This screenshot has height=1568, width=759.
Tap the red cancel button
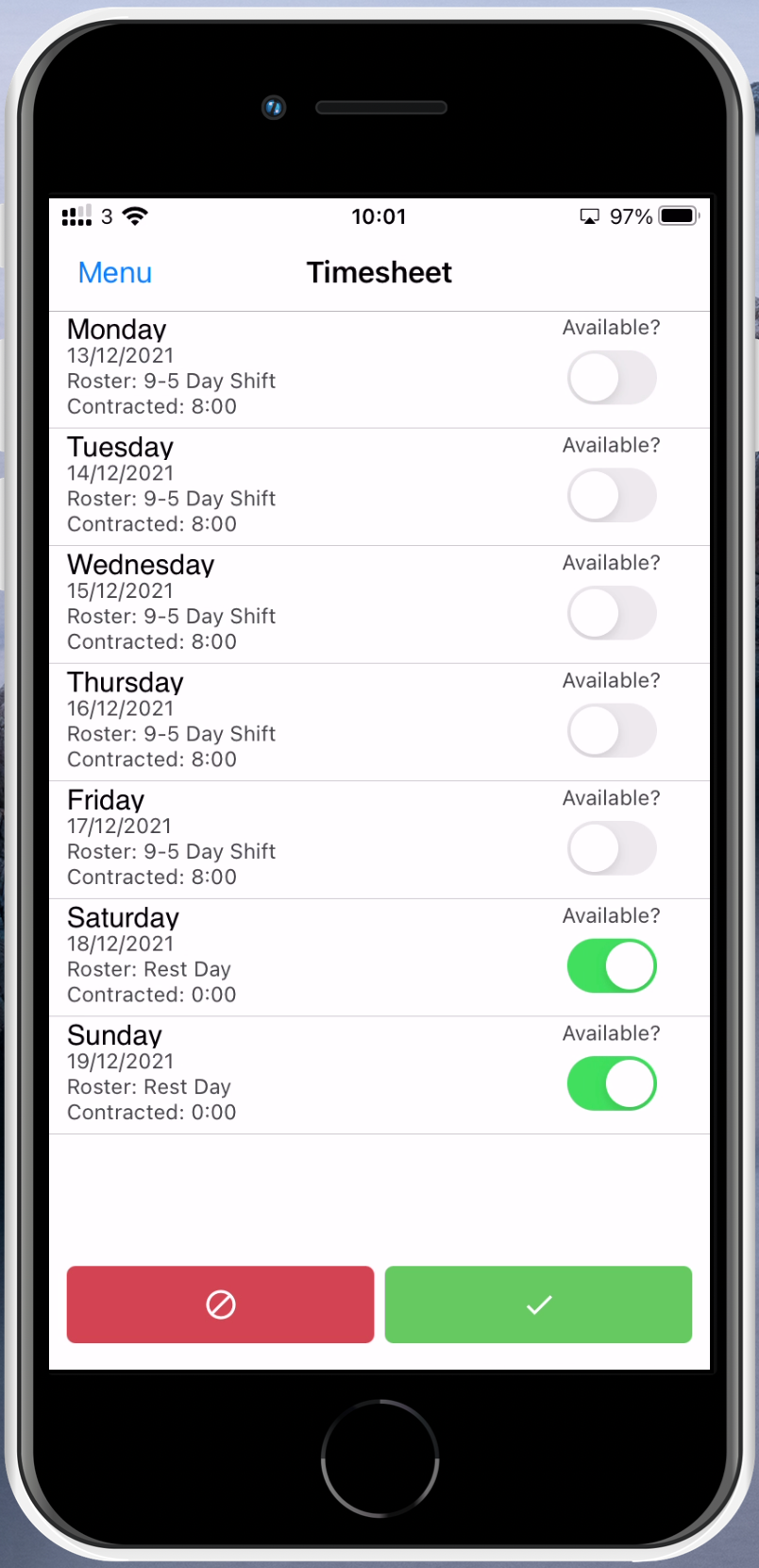click(x=220, y=1304)
